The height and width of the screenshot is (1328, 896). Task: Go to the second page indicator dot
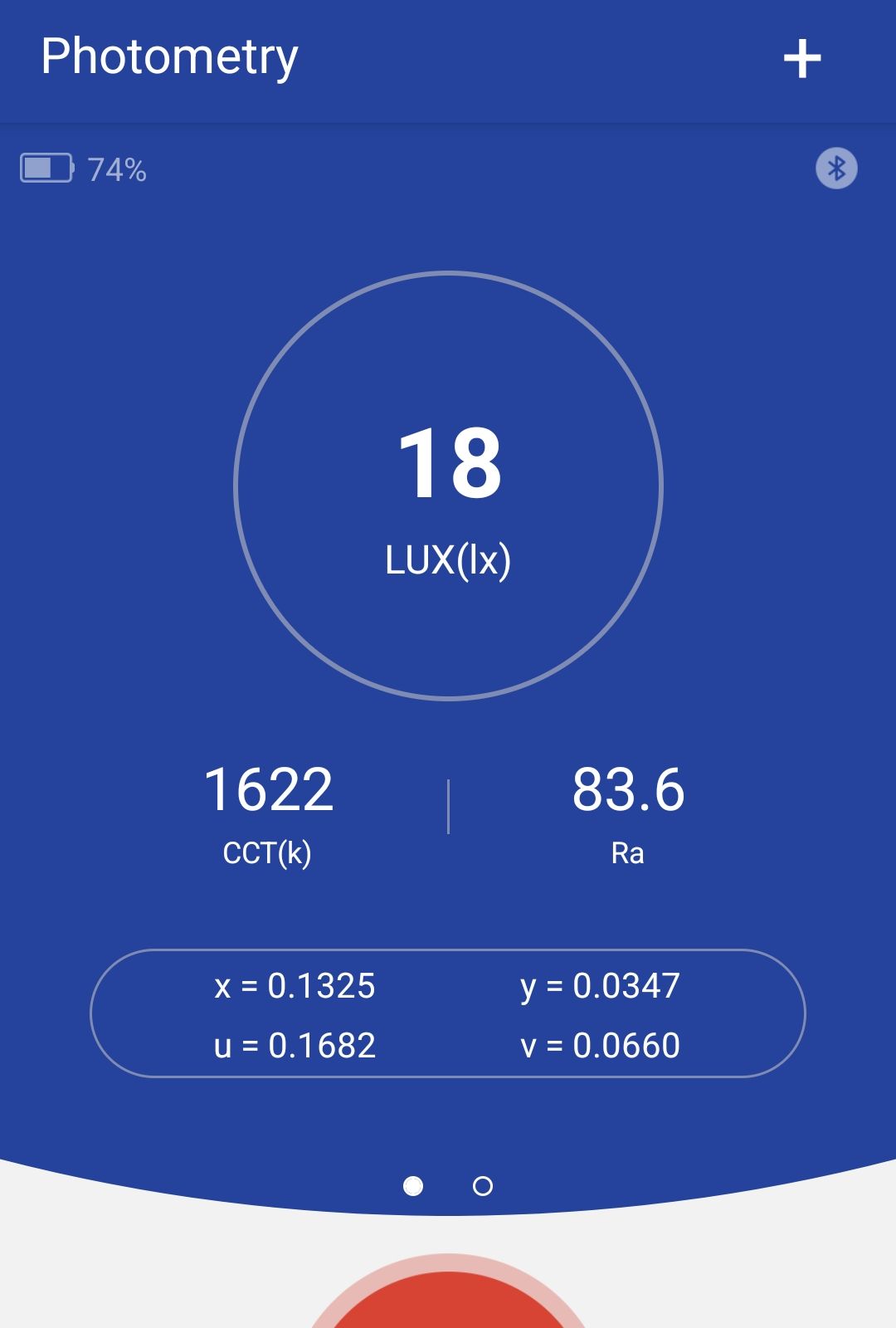[483, 1186]
